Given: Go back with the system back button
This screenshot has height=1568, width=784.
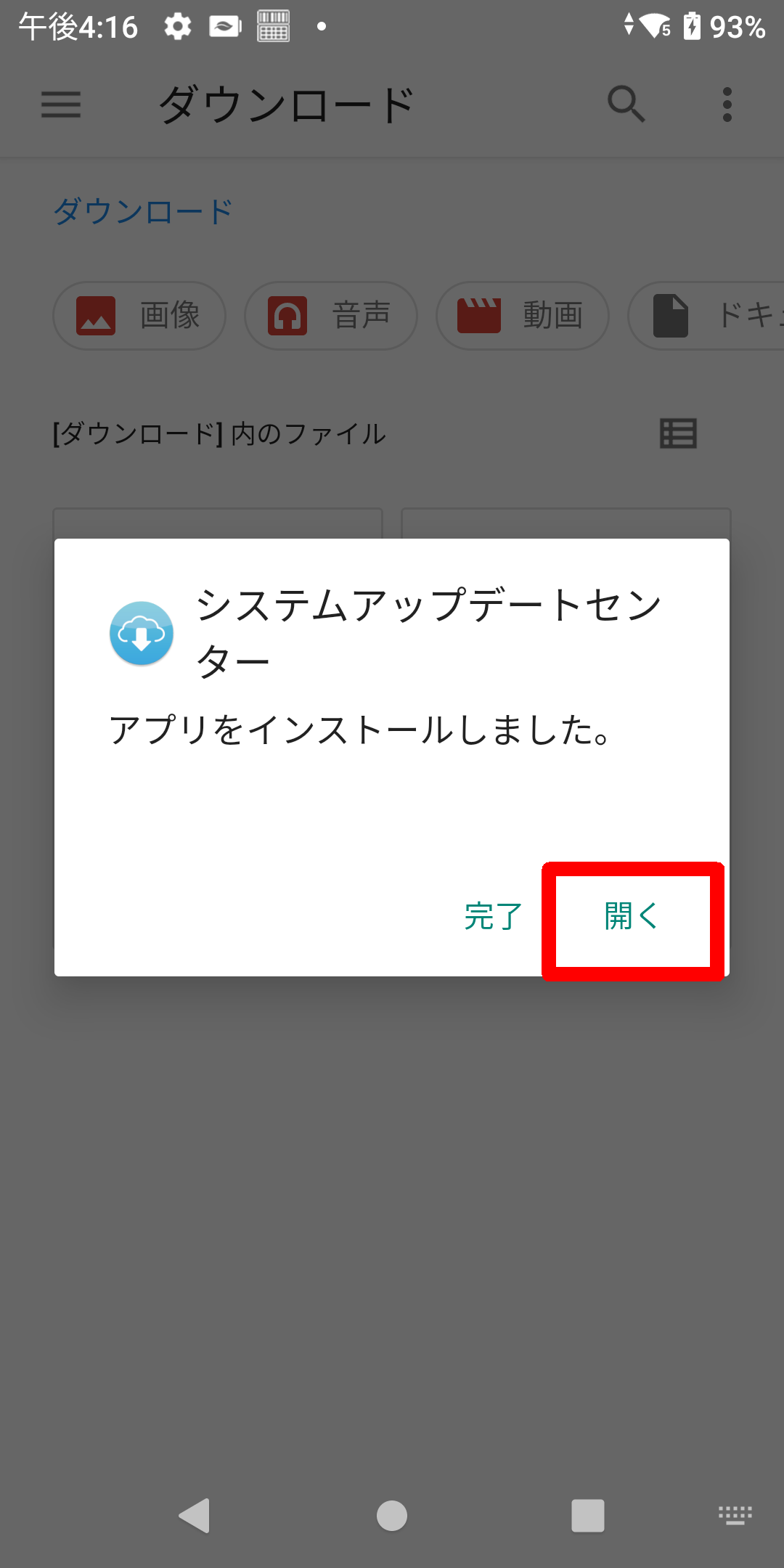Looking at the screenshot, I should click(x=195, y=1516).
